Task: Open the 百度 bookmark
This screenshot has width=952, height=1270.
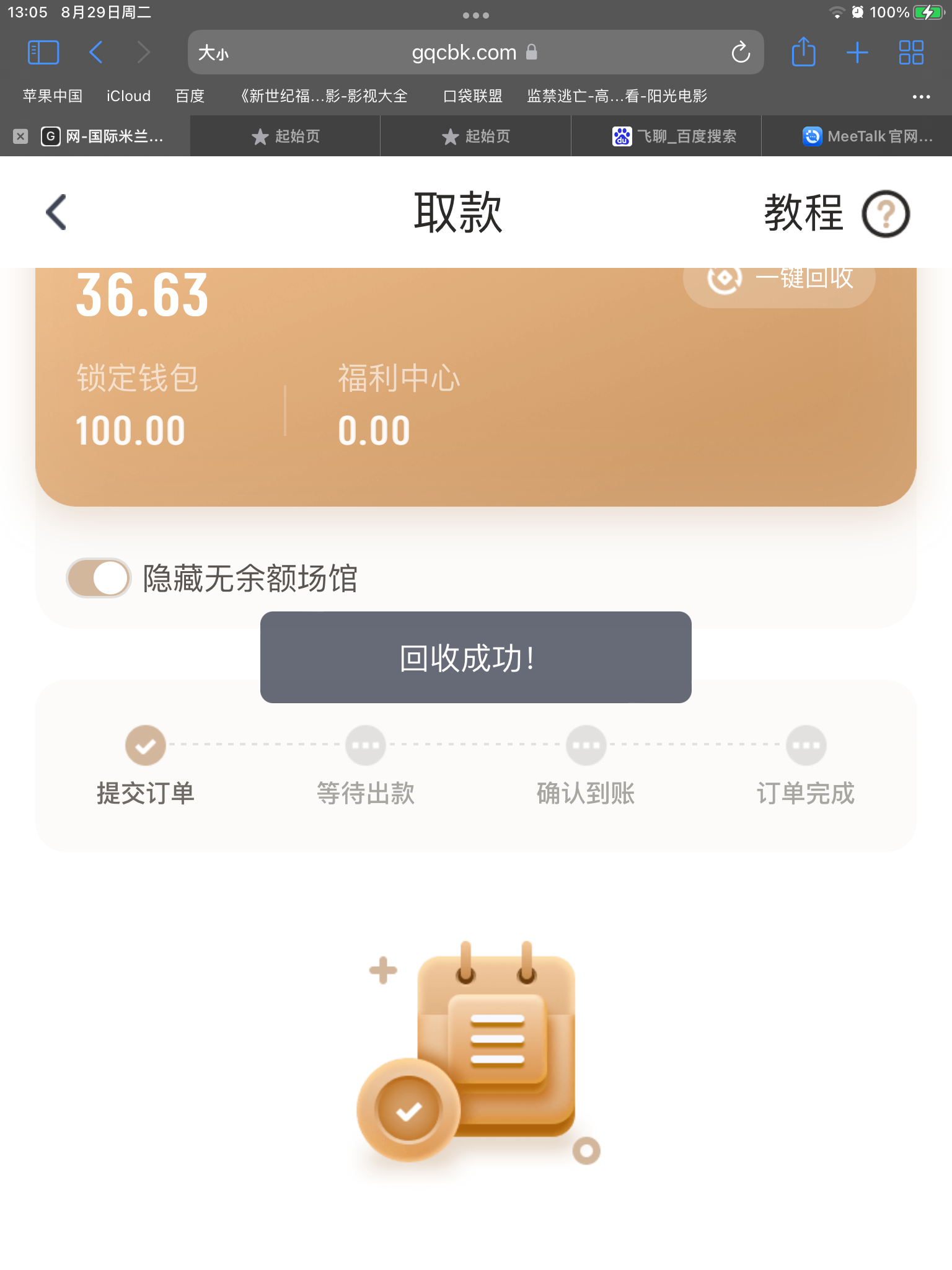Action: coord(190,96)
